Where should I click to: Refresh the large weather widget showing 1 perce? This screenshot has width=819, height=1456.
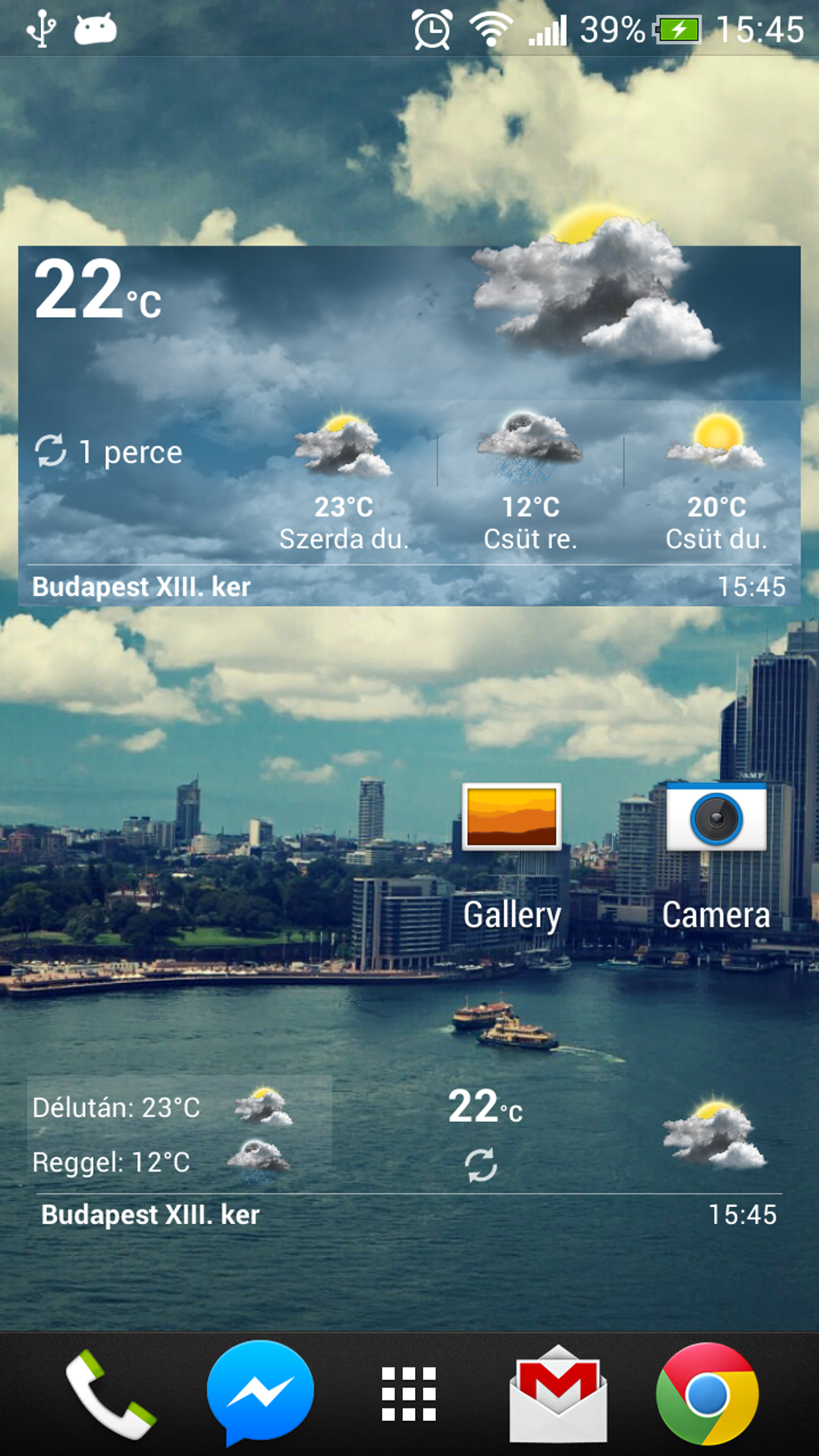coord(51,451)
